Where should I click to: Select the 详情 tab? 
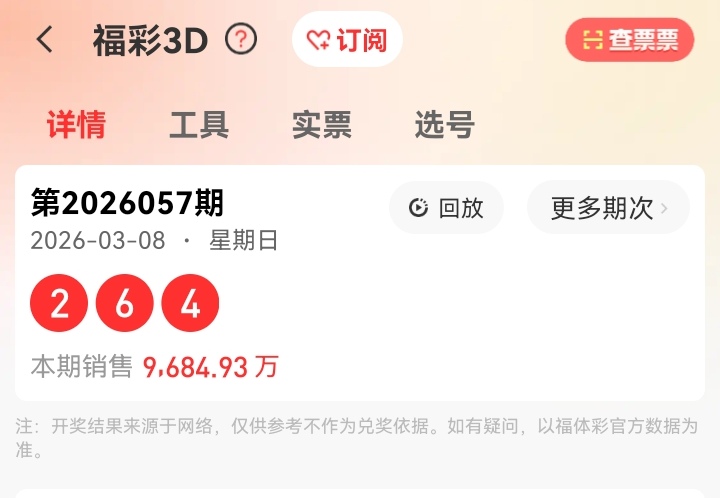[76, 125]
